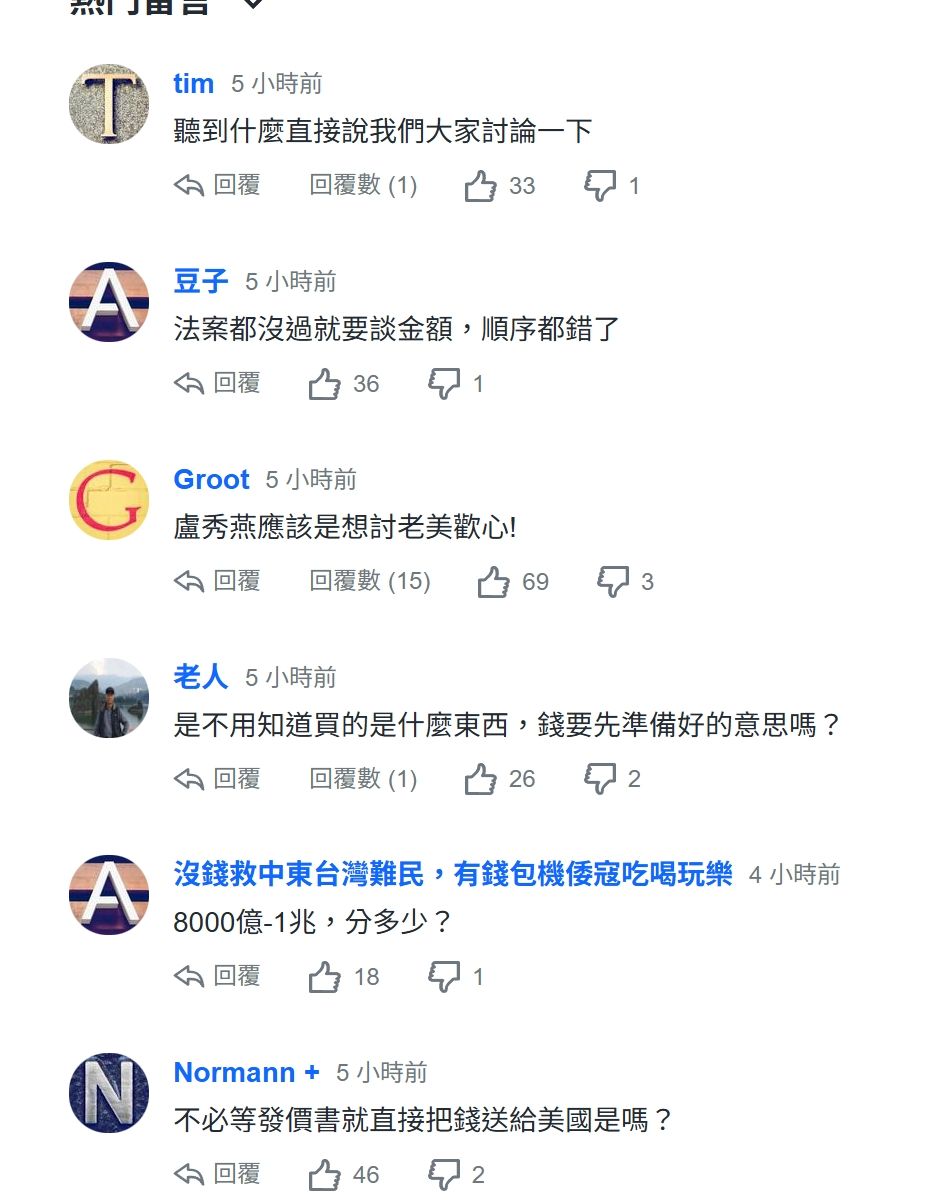The height and width of the screenshot is (1202, 932).
Task: Expand the 15 replies under Groot's comment
Action: click(370, 581)
